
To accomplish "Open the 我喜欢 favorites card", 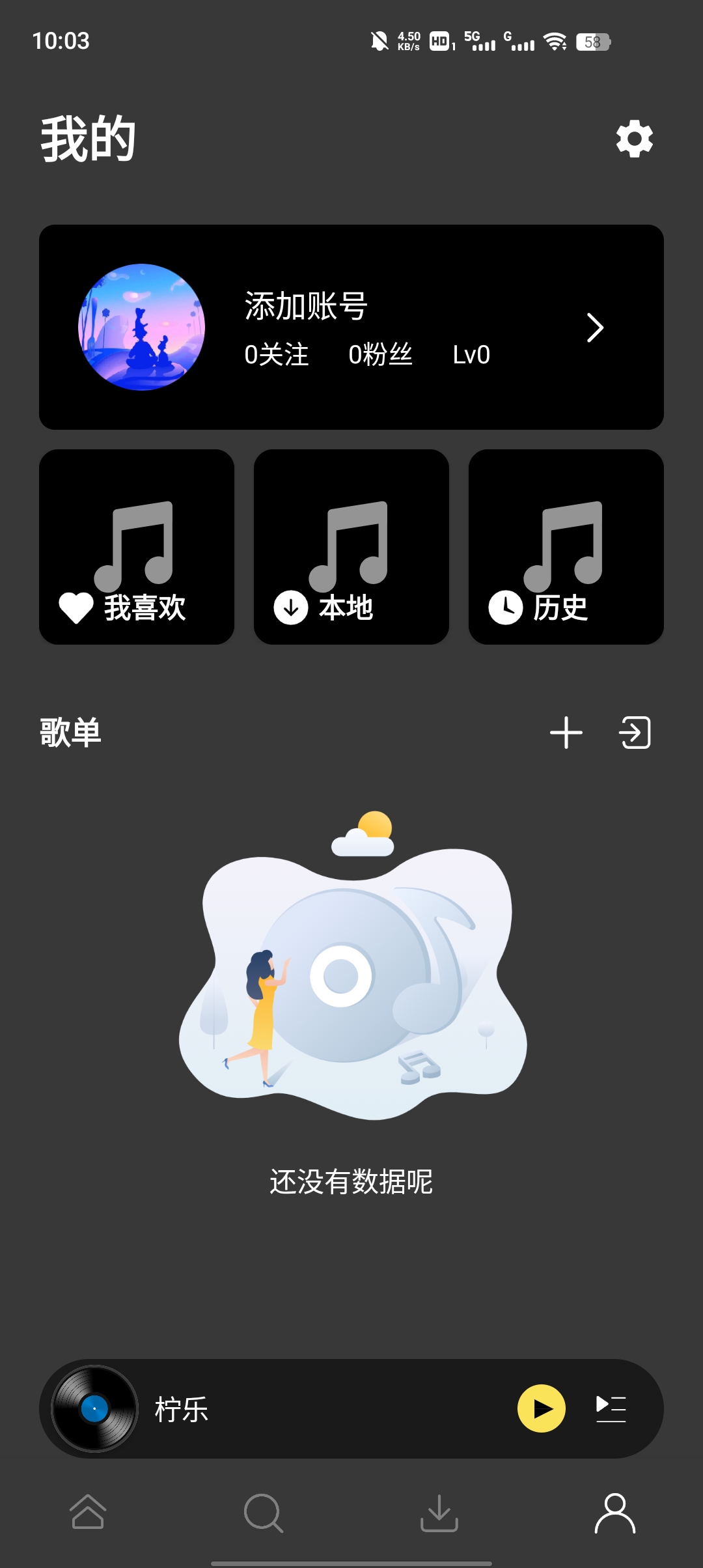I will point(137,547).
